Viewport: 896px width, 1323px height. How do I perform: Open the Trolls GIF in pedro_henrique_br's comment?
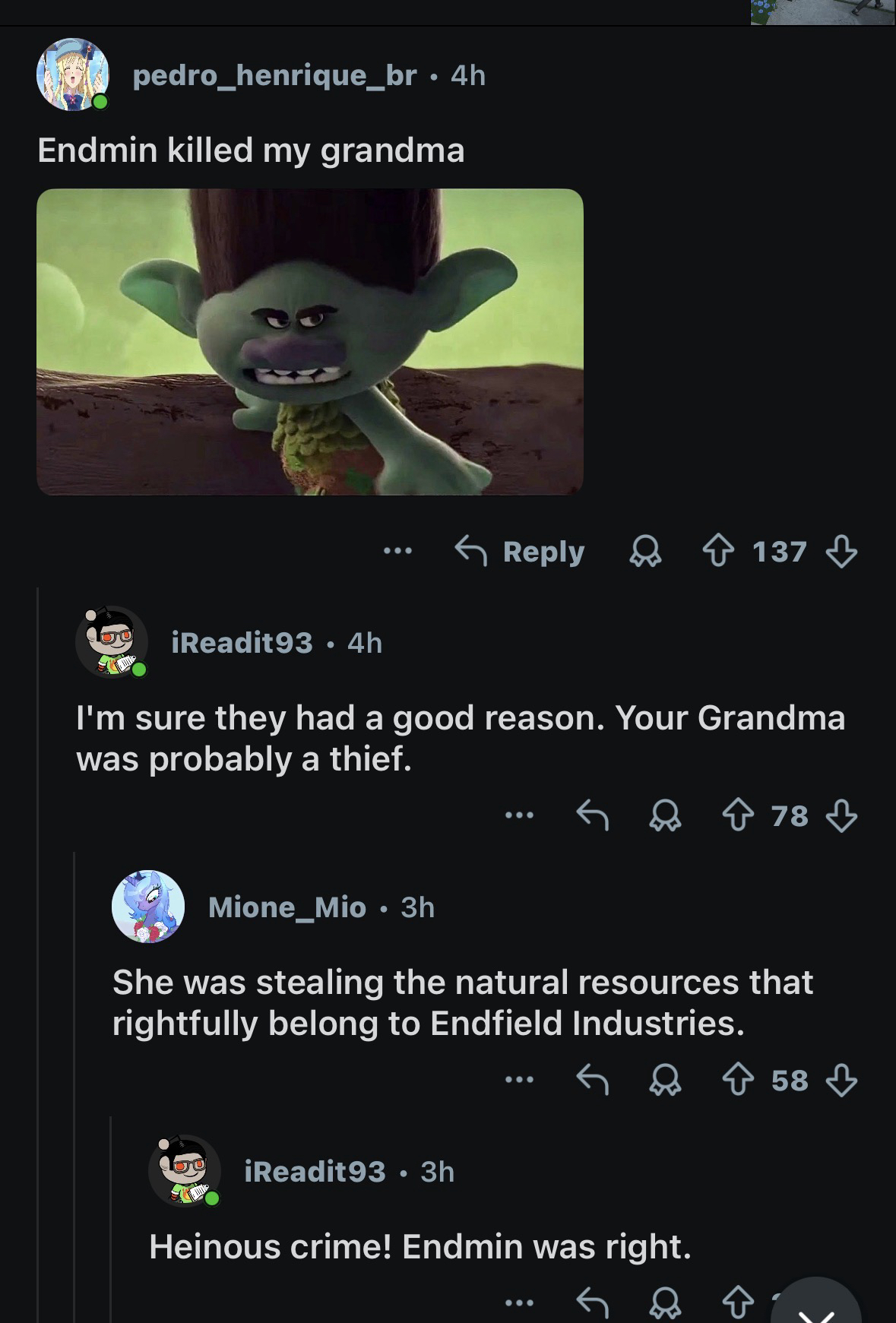click(309, 341)
